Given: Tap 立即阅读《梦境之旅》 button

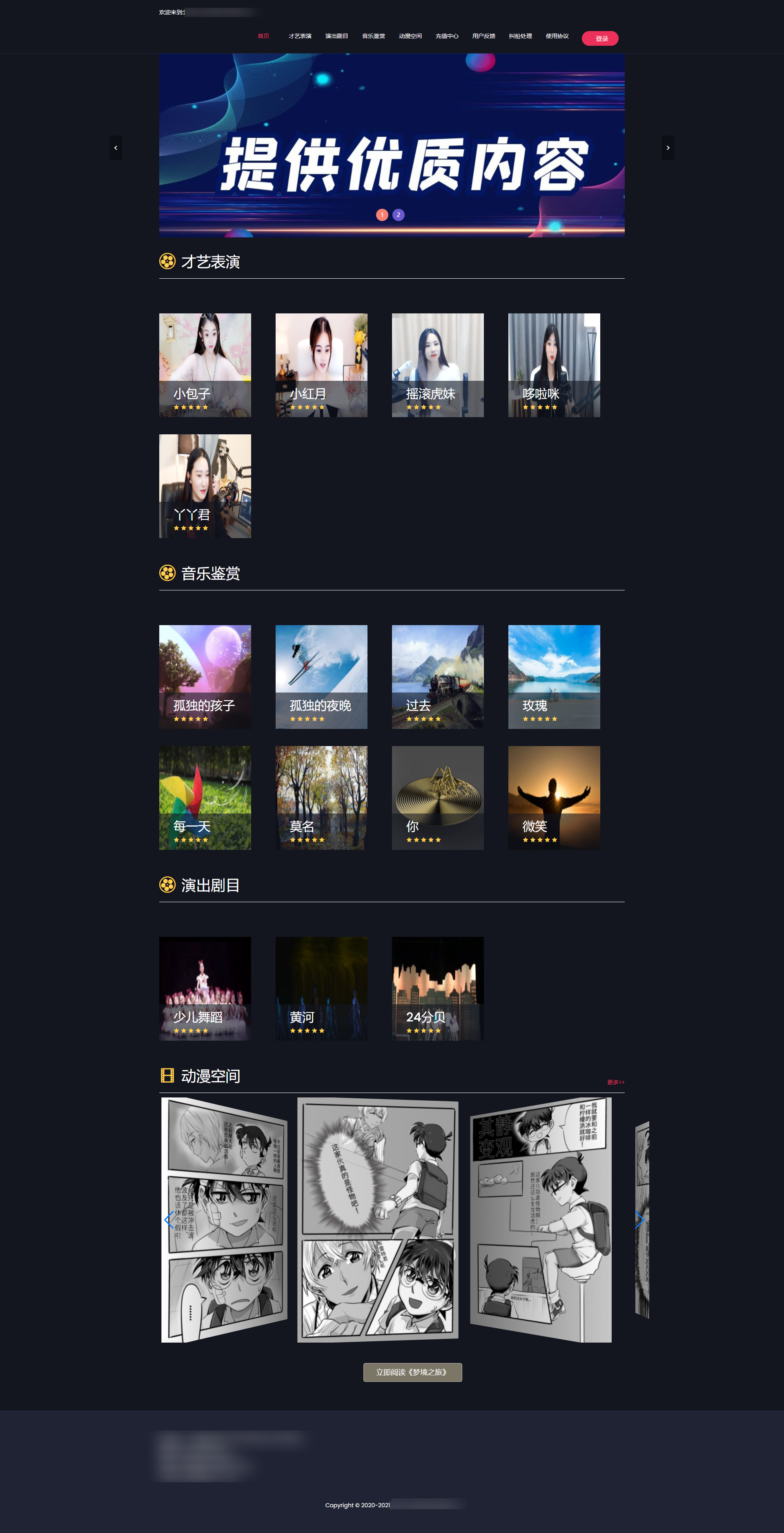Looking at the screenshot, I should [412, 1372].
